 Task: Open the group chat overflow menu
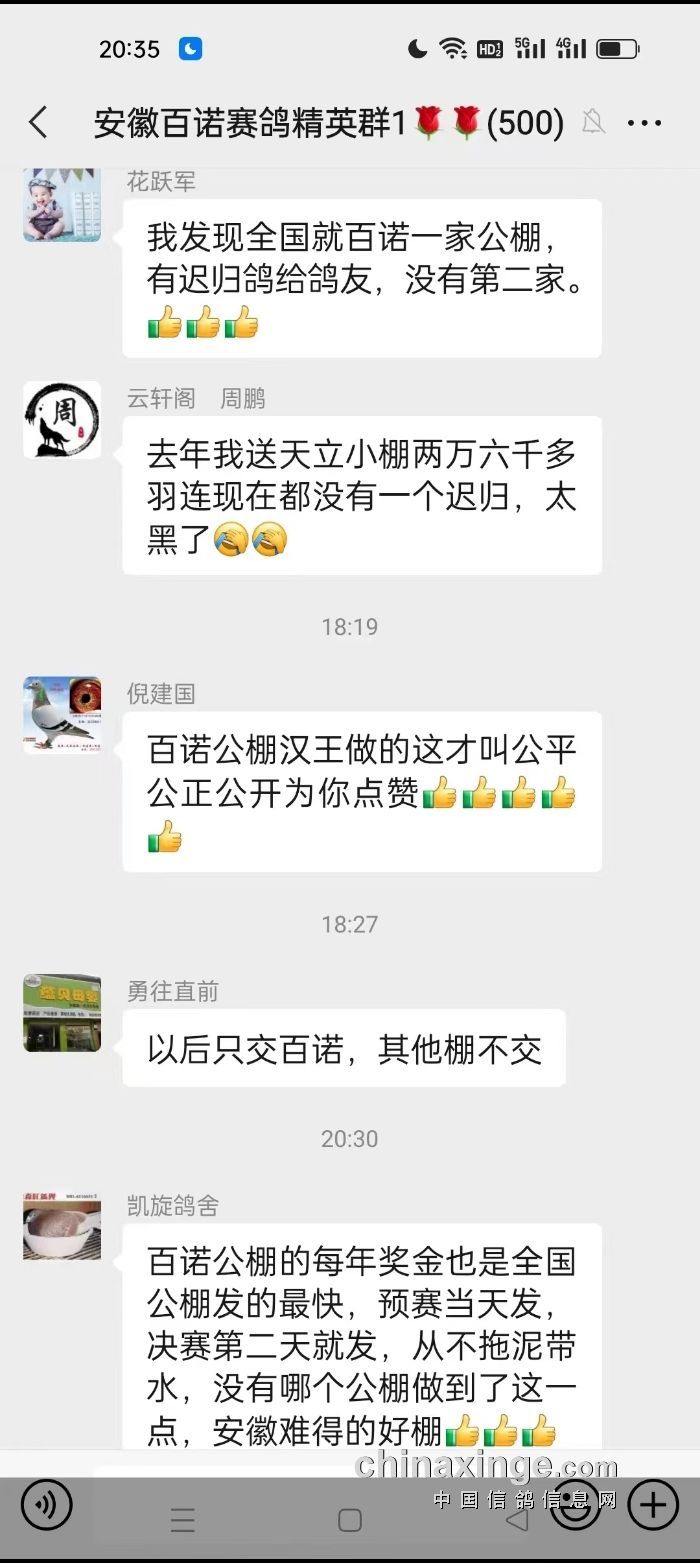pyautogui.click(x=644, y=123)
